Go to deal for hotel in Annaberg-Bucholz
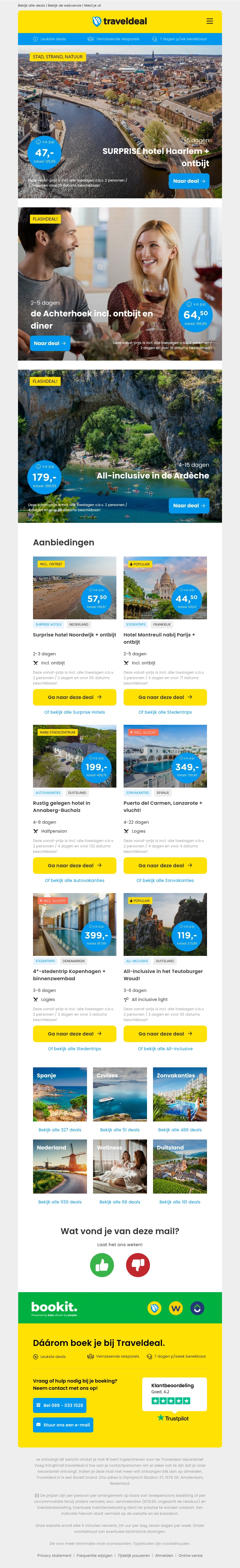This screenshot has height=1568, width=240. click(74, 865)
